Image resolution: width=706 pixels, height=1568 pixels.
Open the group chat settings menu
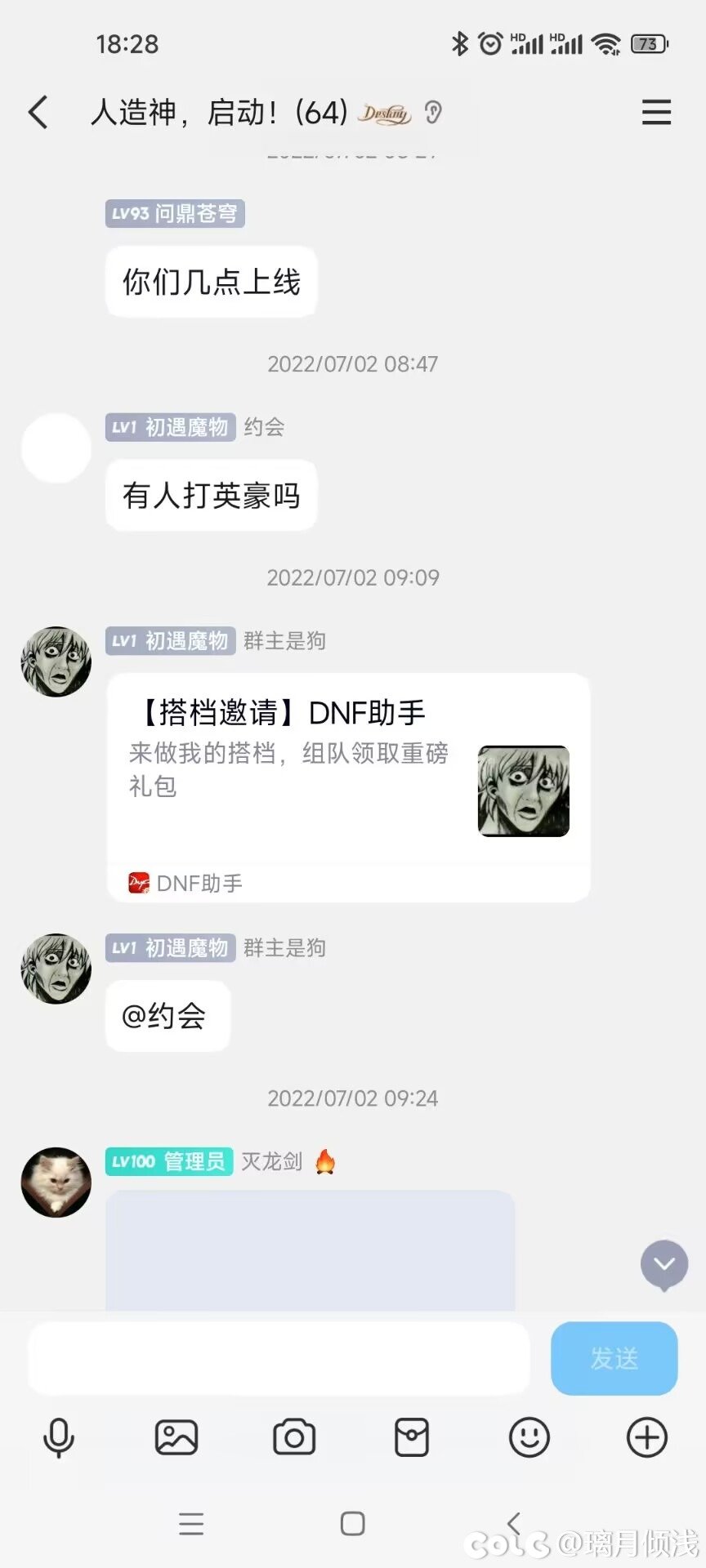pos(656,112)
